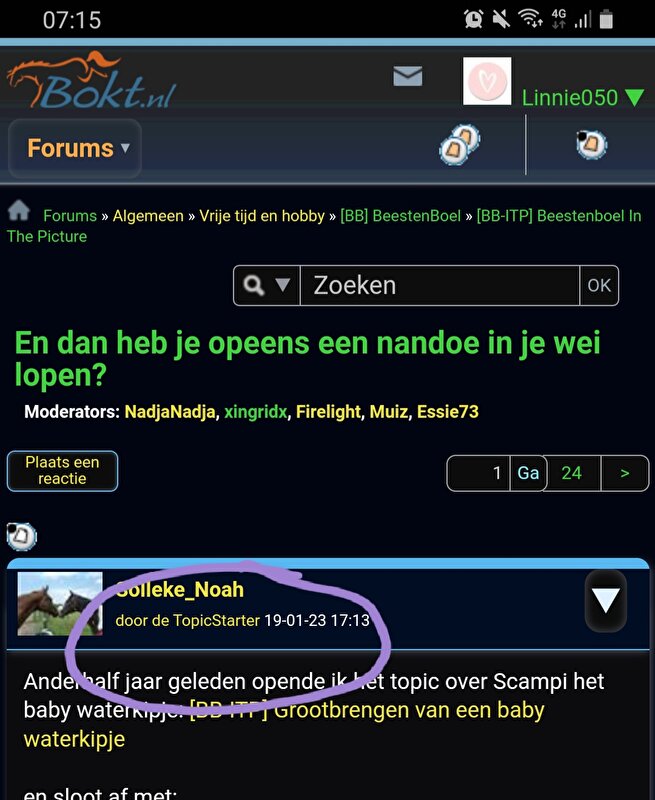
Task: Open the Bokt.nl home logo
Action: coord(90,82)
